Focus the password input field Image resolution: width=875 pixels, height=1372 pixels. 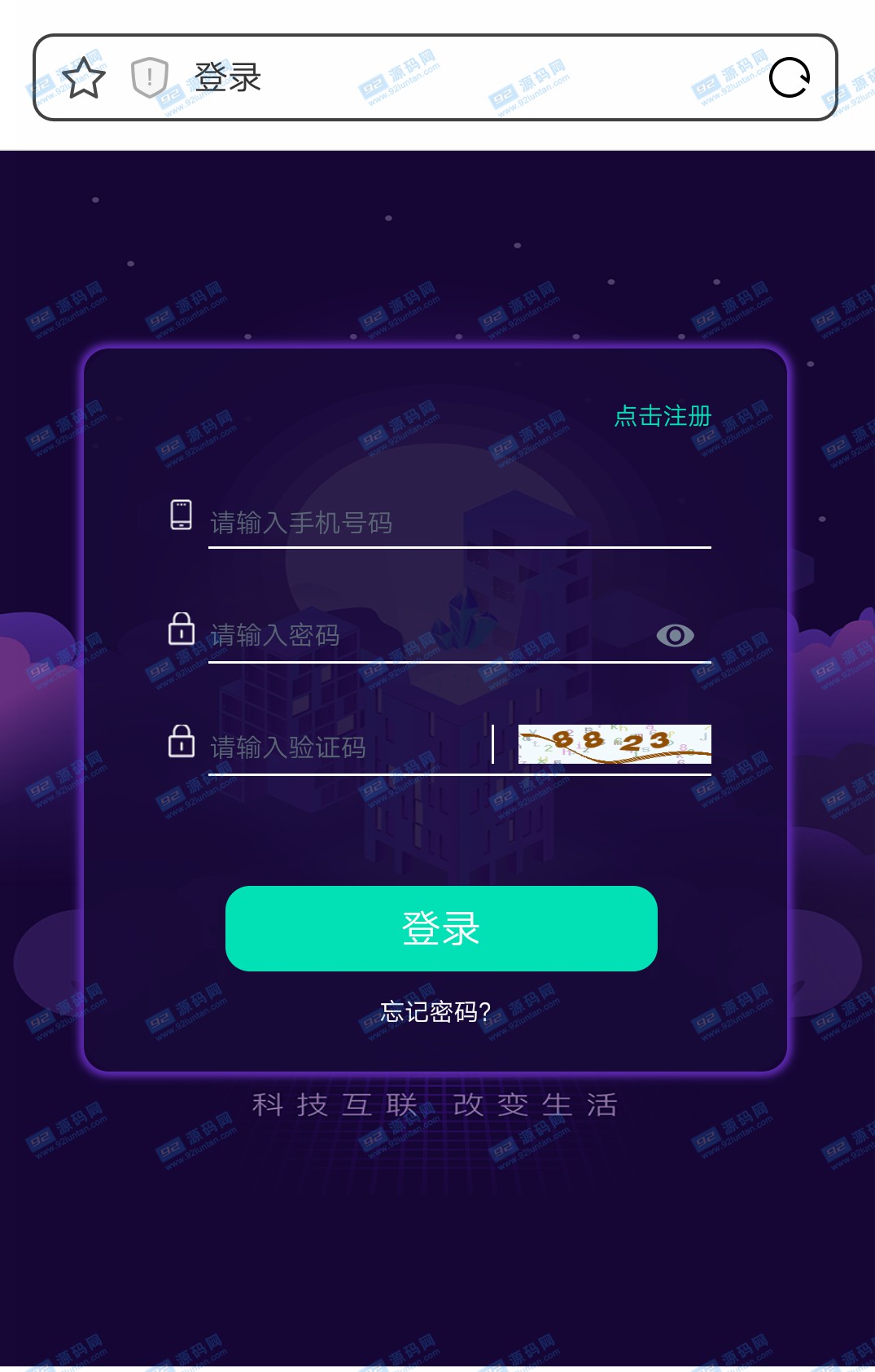[x=423, y=635]
